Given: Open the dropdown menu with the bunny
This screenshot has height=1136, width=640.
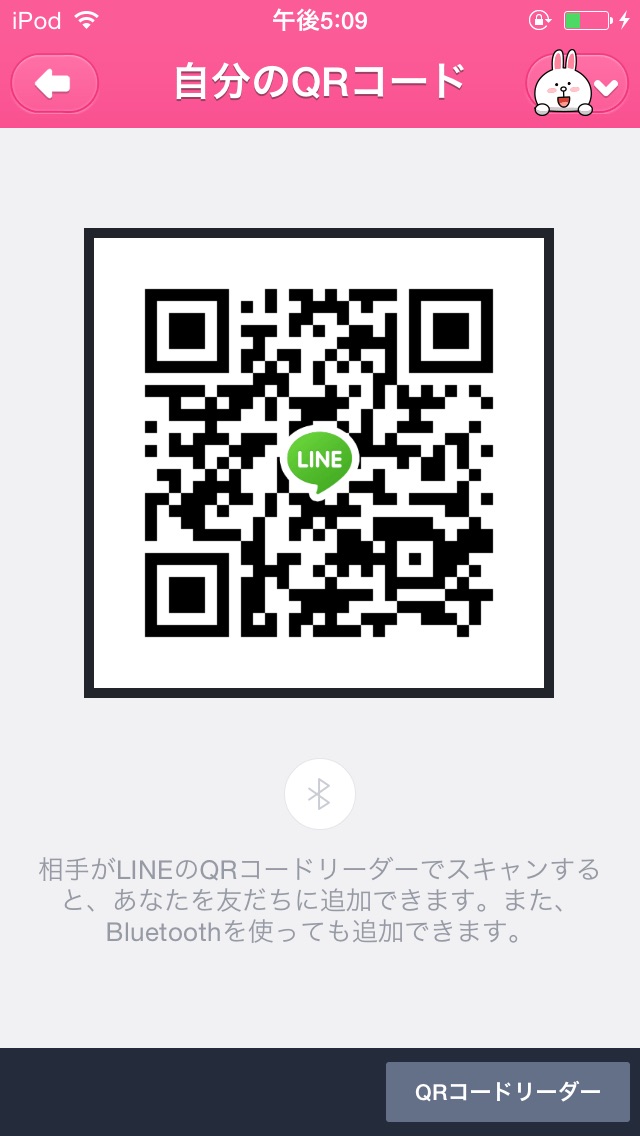Looking at the screenshot, I should 577,84.
